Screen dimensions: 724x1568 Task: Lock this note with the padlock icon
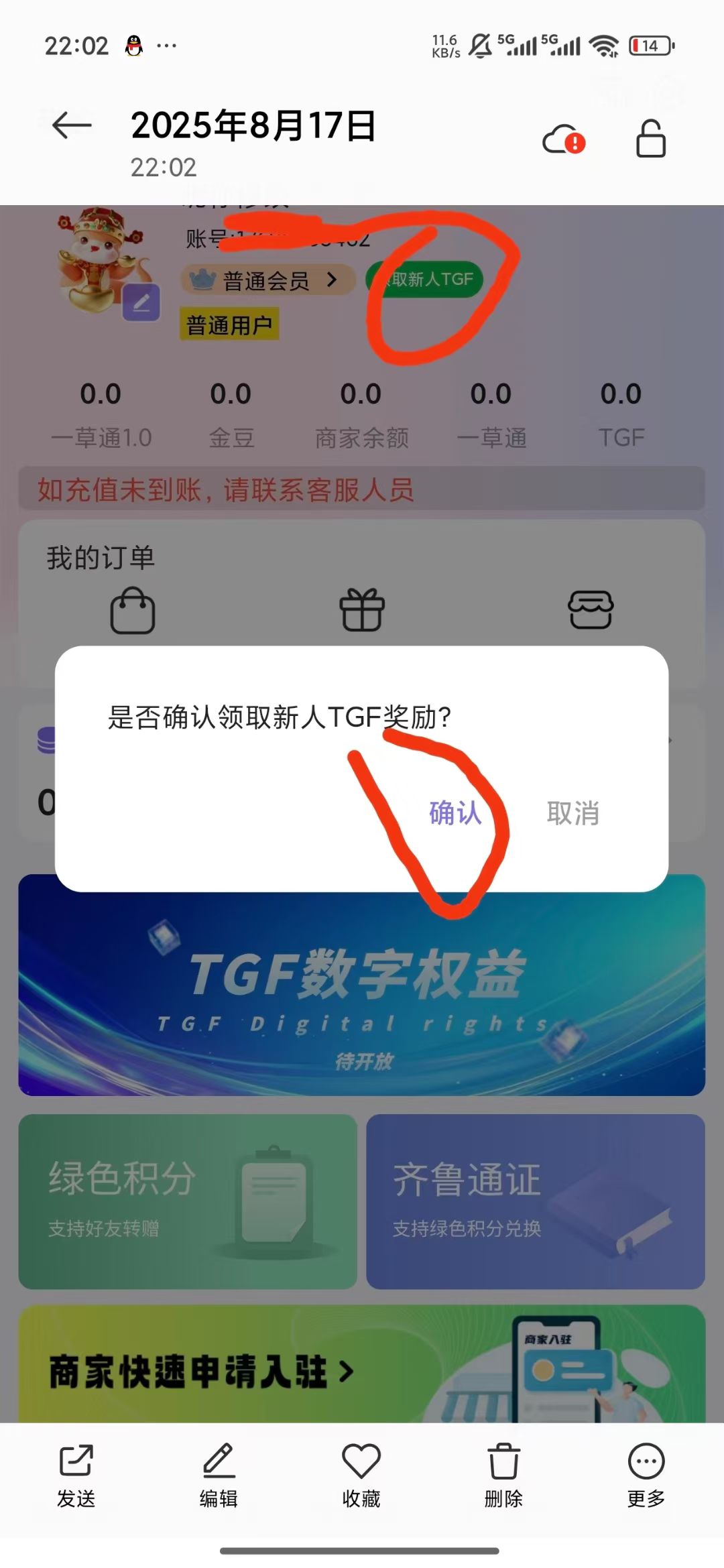click(x=650, y=139)
